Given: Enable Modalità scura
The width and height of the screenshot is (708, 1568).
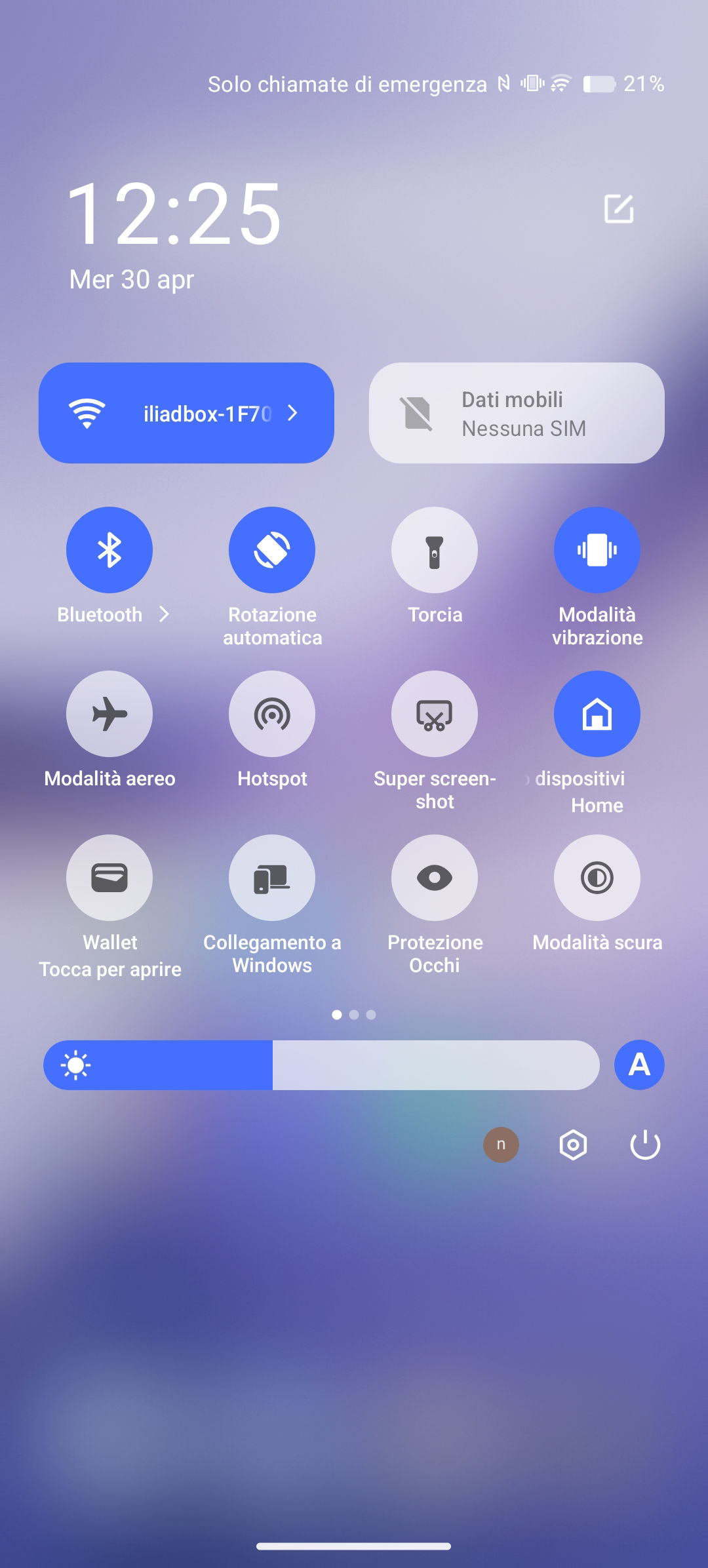Looking at the screenshot, I should 597,878.
